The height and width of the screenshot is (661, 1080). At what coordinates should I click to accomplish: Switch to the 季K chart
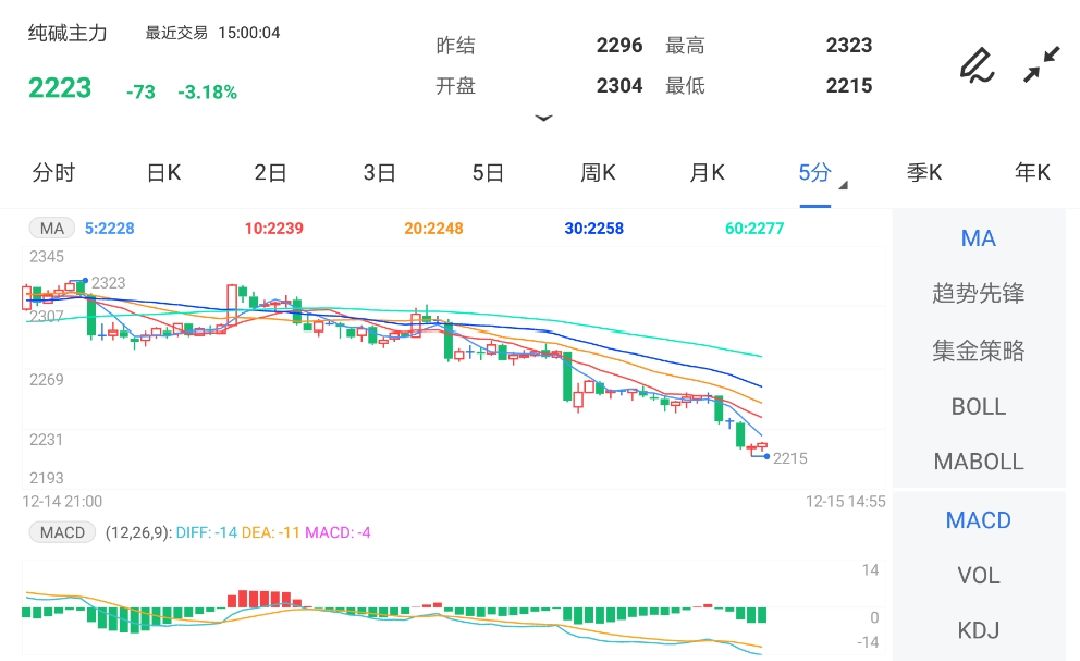tap(924, 173)
